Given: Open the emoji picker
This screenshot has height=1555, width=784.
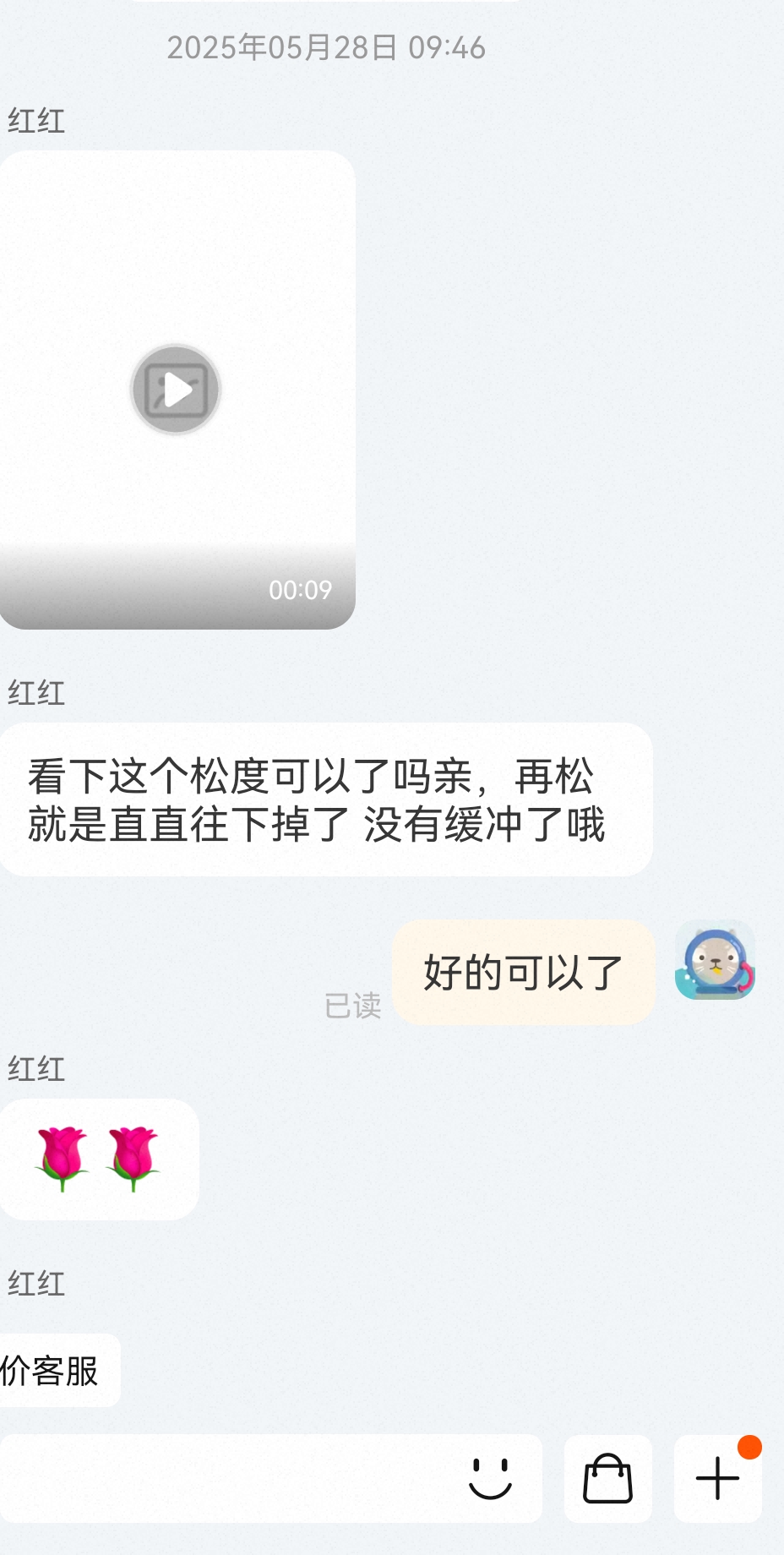Looking at the screenshot, I should click(x=490, y=1478).
